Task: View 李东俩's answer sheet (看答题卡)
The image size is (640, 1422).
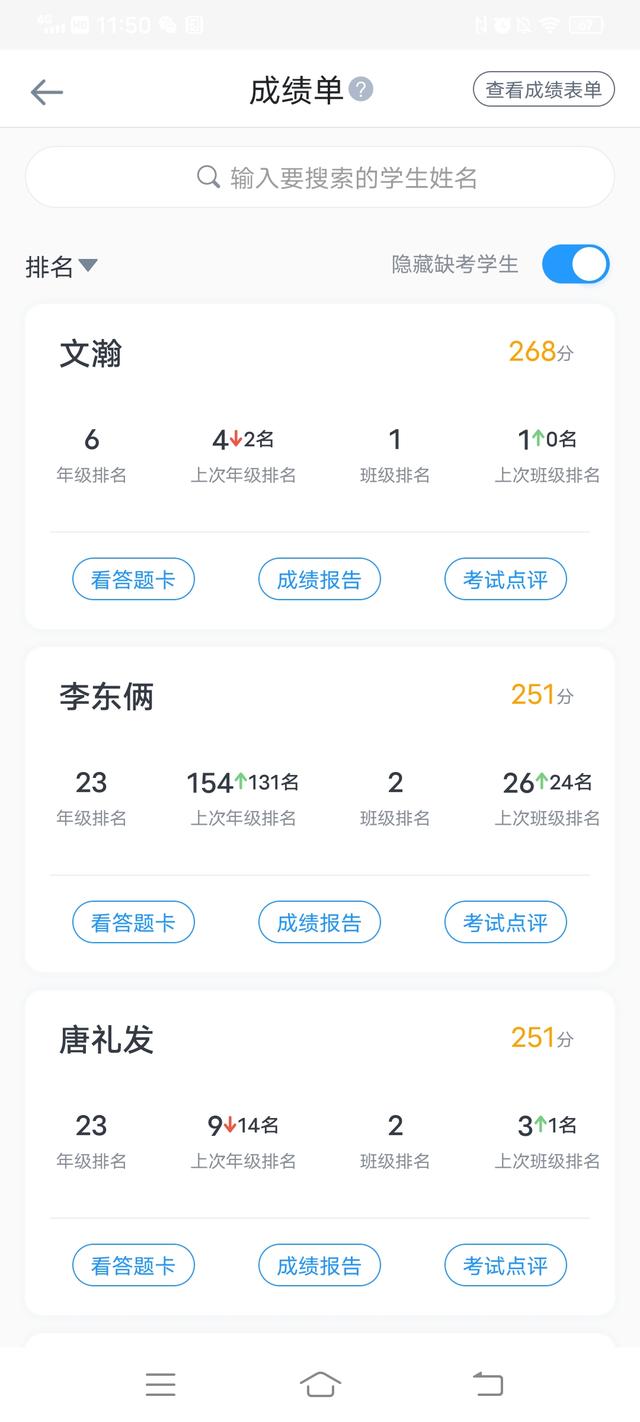Action: (133, 922)
